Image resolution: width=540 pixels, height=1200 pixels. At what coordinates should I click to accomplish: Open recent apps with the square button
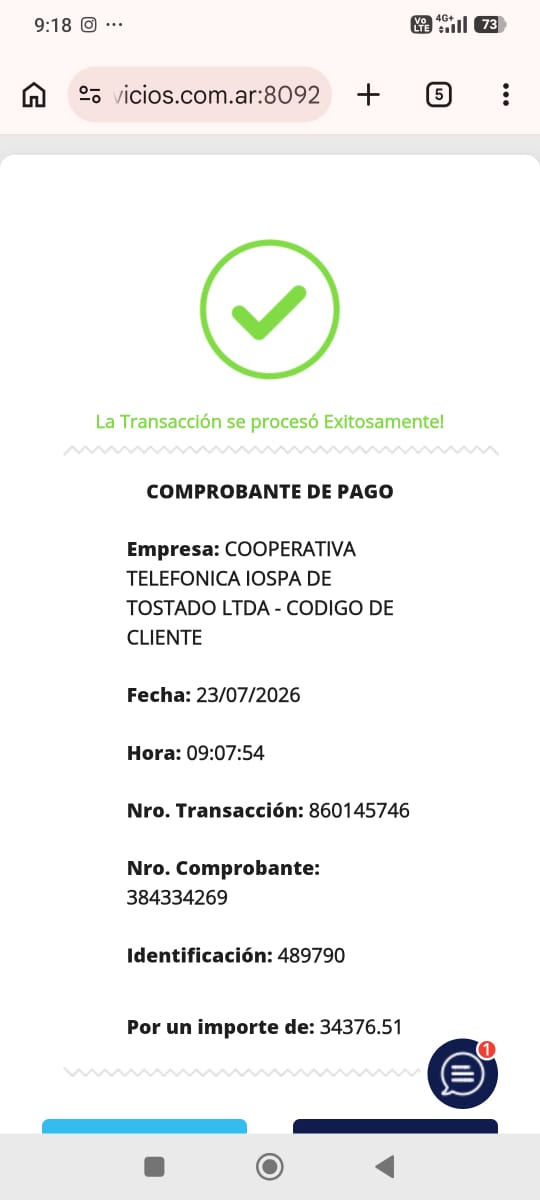tap(154, 1166)
